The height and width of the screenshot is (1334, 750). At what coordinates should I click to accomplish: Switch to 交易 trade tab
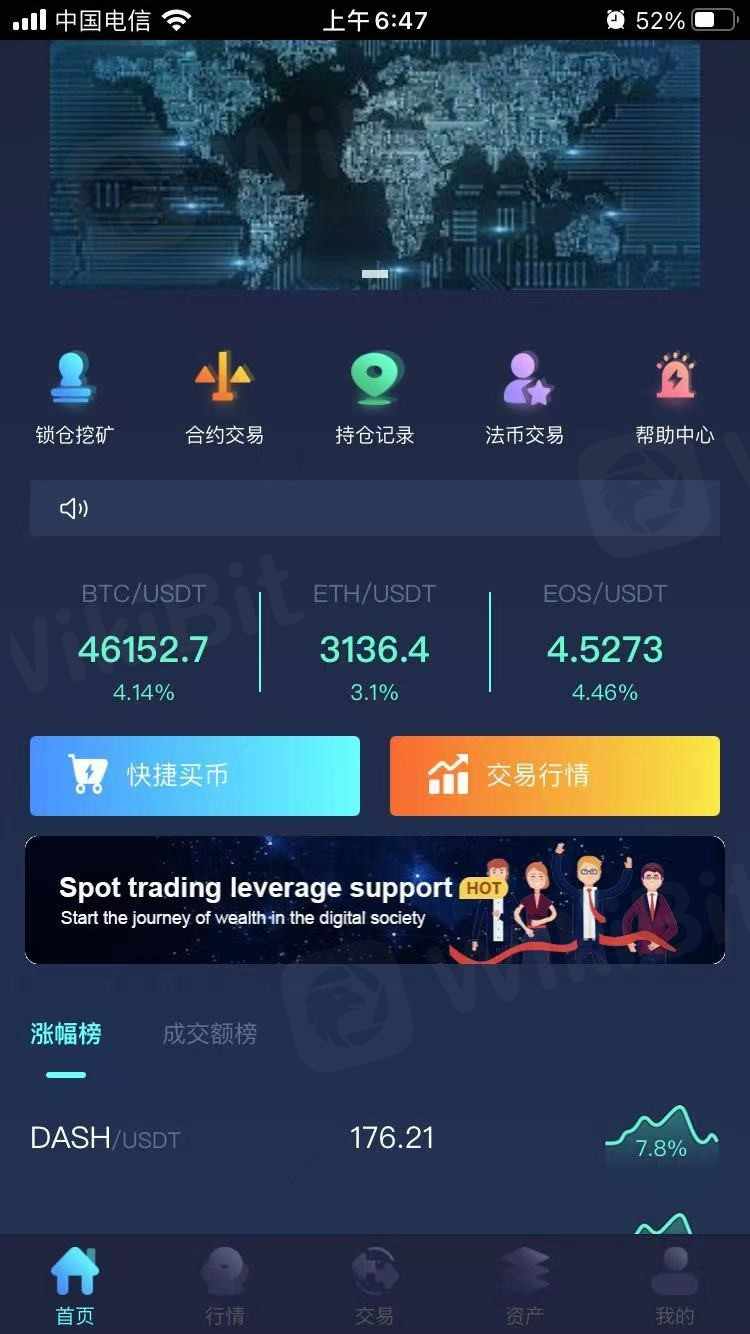(375, 1286)
